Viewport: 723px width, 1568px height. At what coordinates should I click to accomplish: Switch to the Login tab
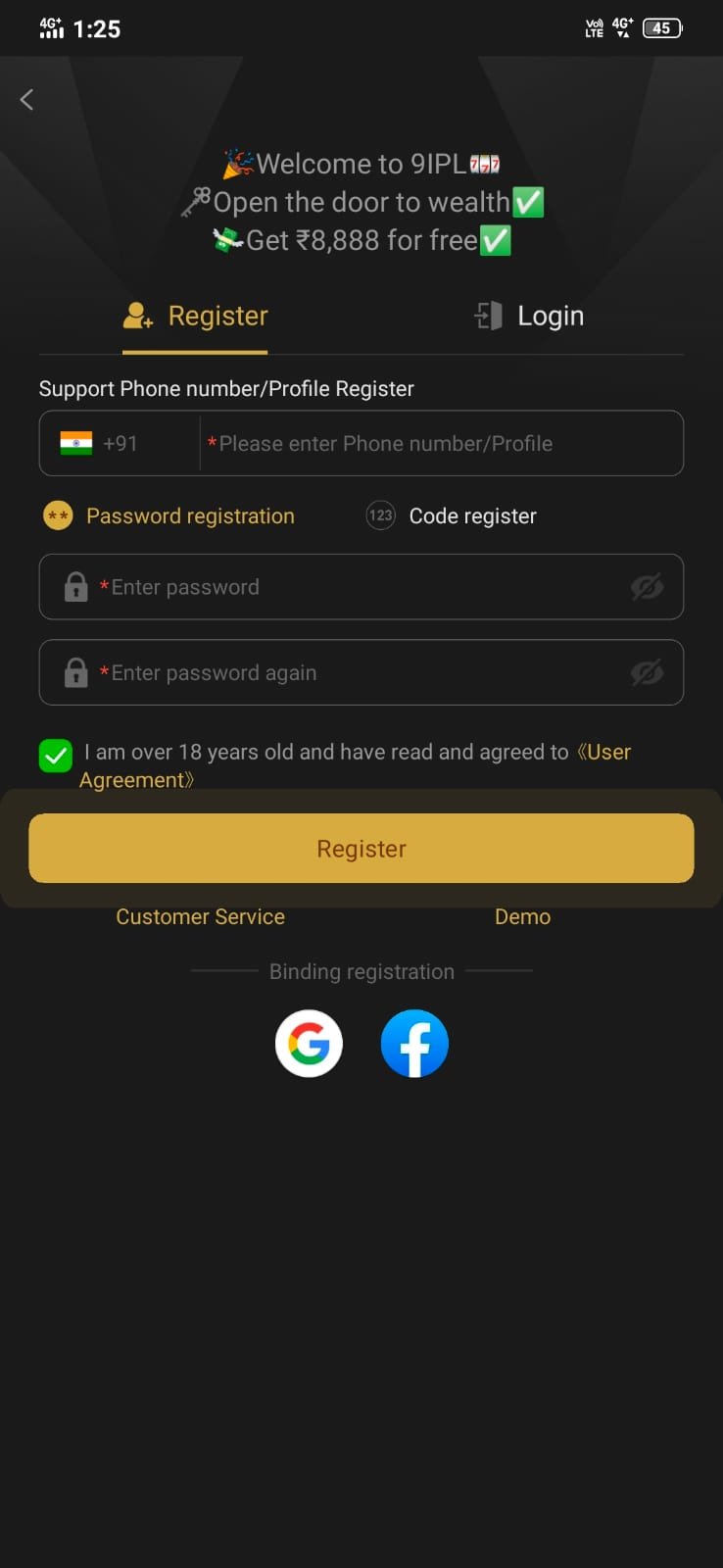[551, 315]
